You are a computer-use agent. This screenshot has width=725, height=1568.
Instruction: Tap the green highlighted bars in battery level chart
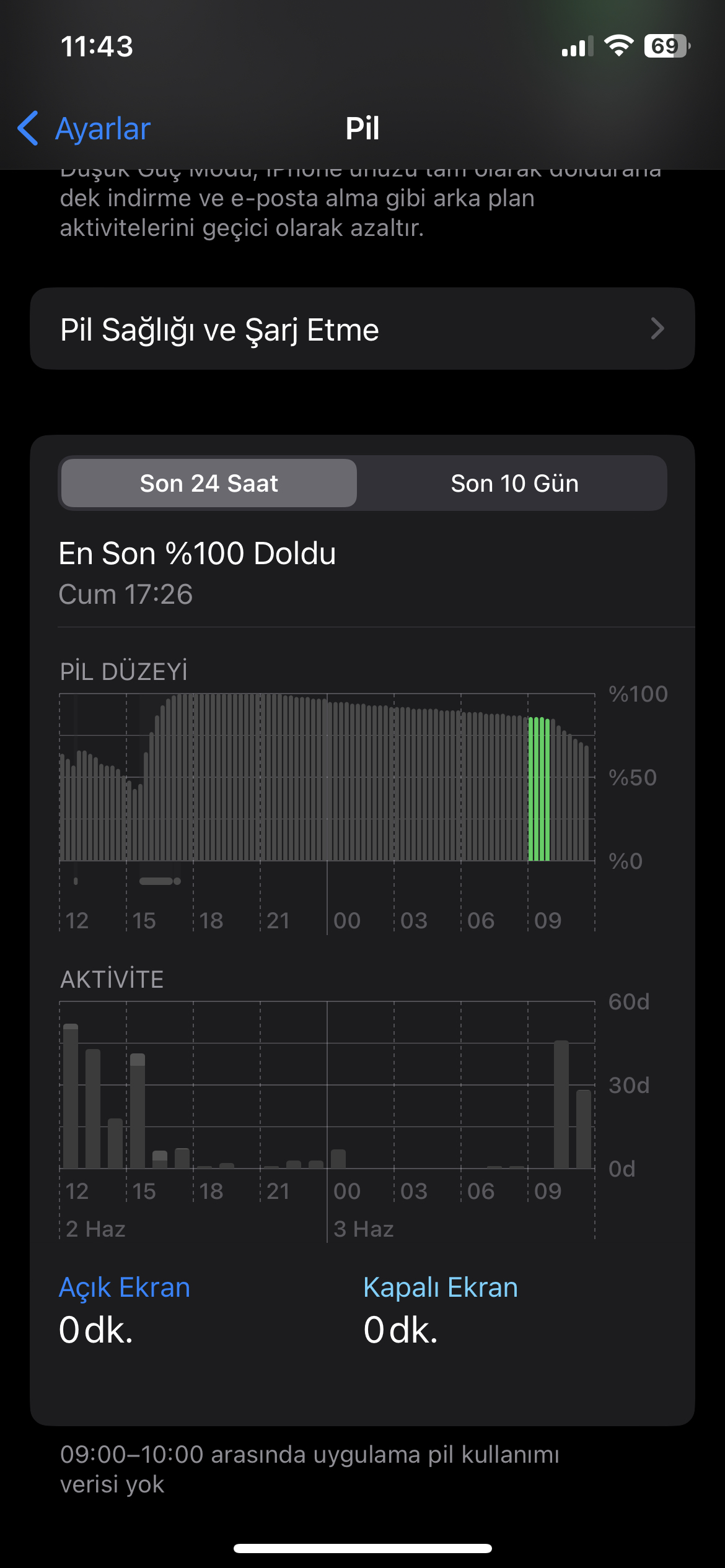click(539, 789)
